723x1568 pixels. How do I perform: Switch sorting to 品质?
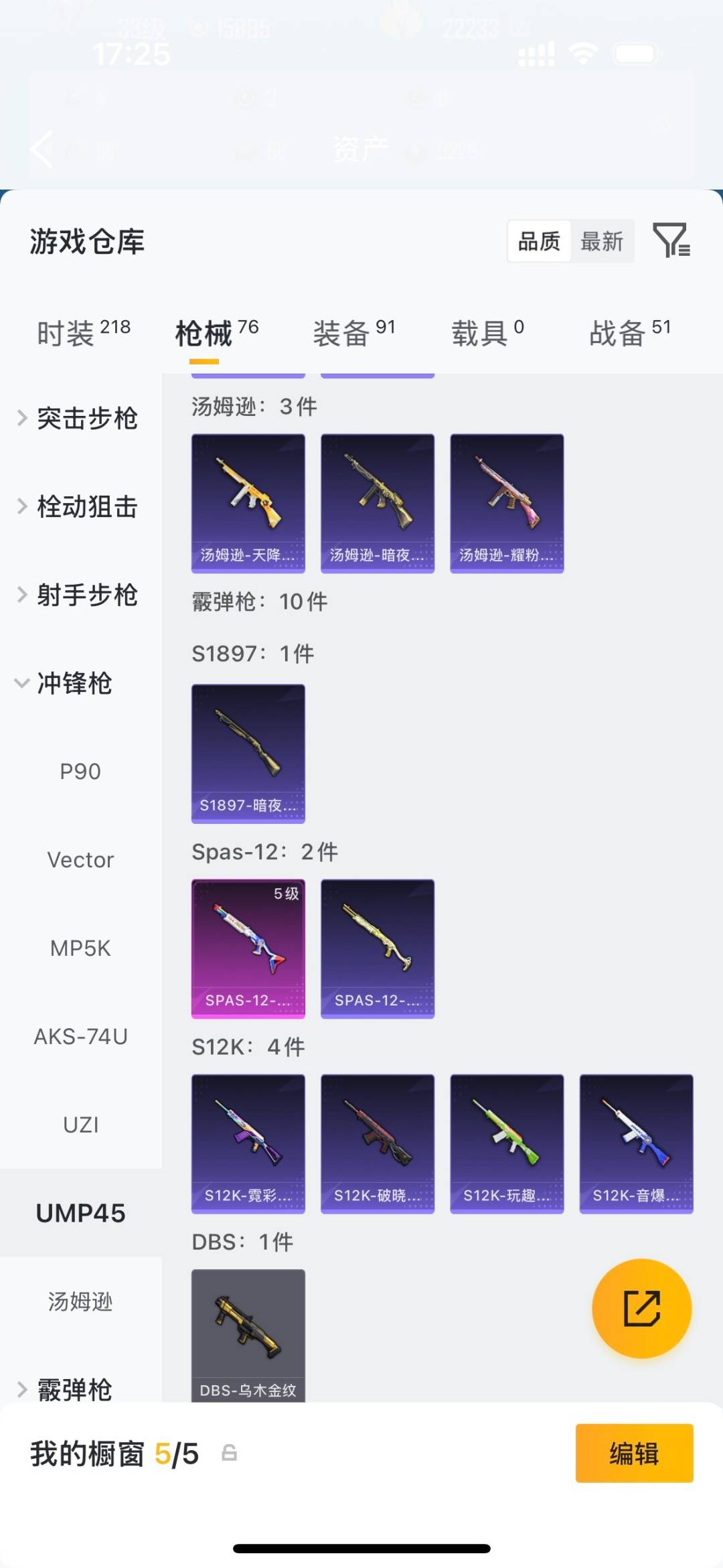[538, 241]
